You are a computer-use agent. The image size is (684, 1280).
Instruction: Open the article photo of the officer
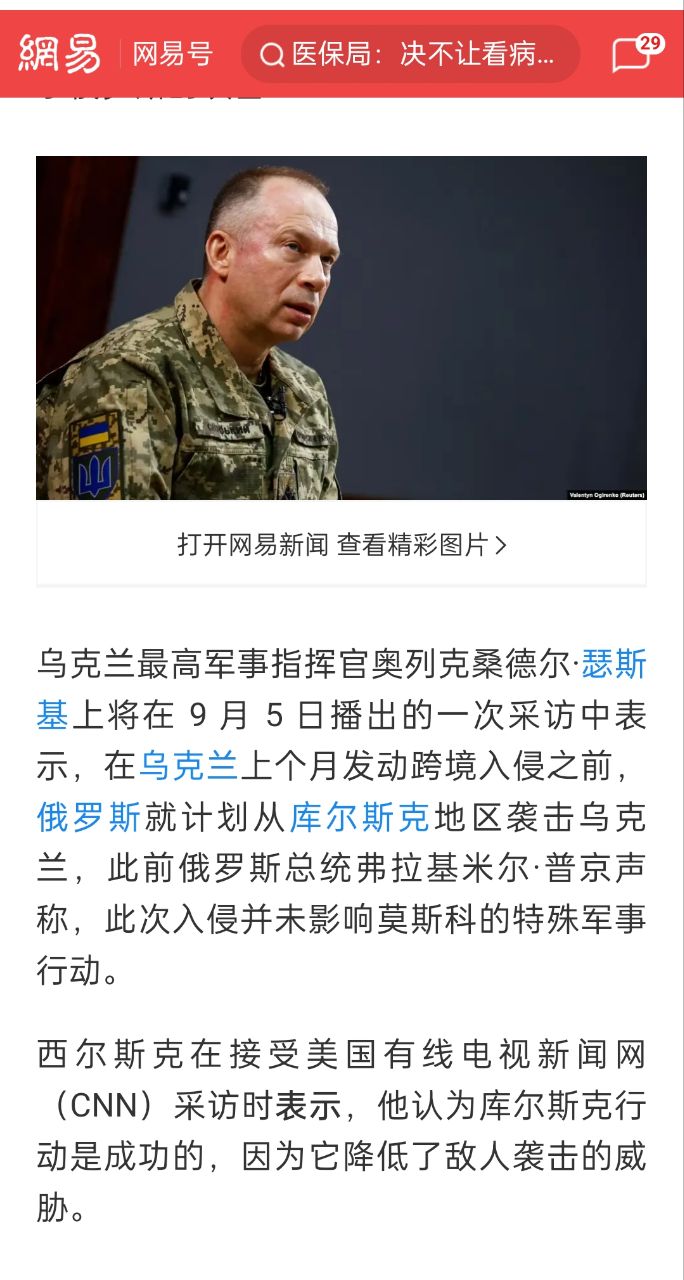click(x=341, y=327)
